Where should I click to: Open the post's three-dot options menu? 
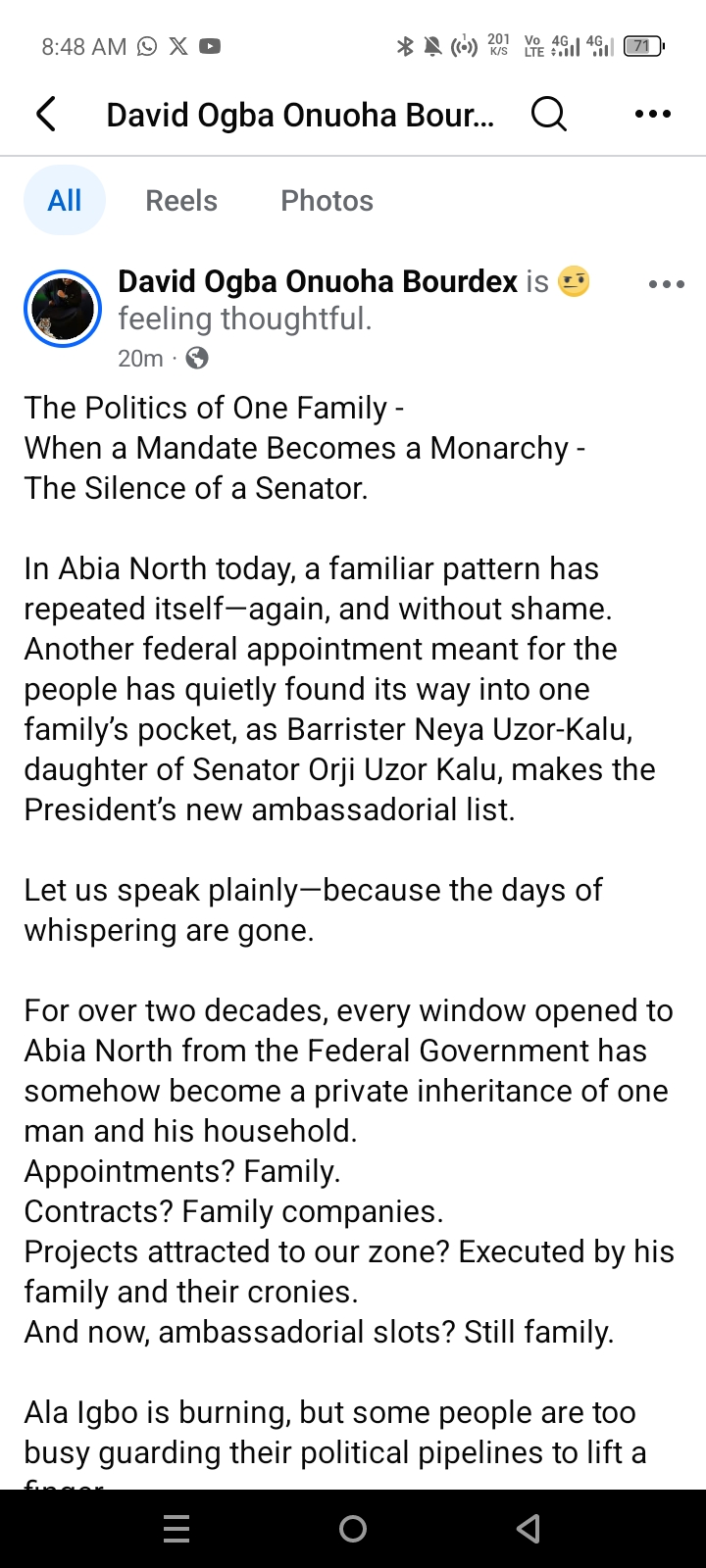coord(666,284)
